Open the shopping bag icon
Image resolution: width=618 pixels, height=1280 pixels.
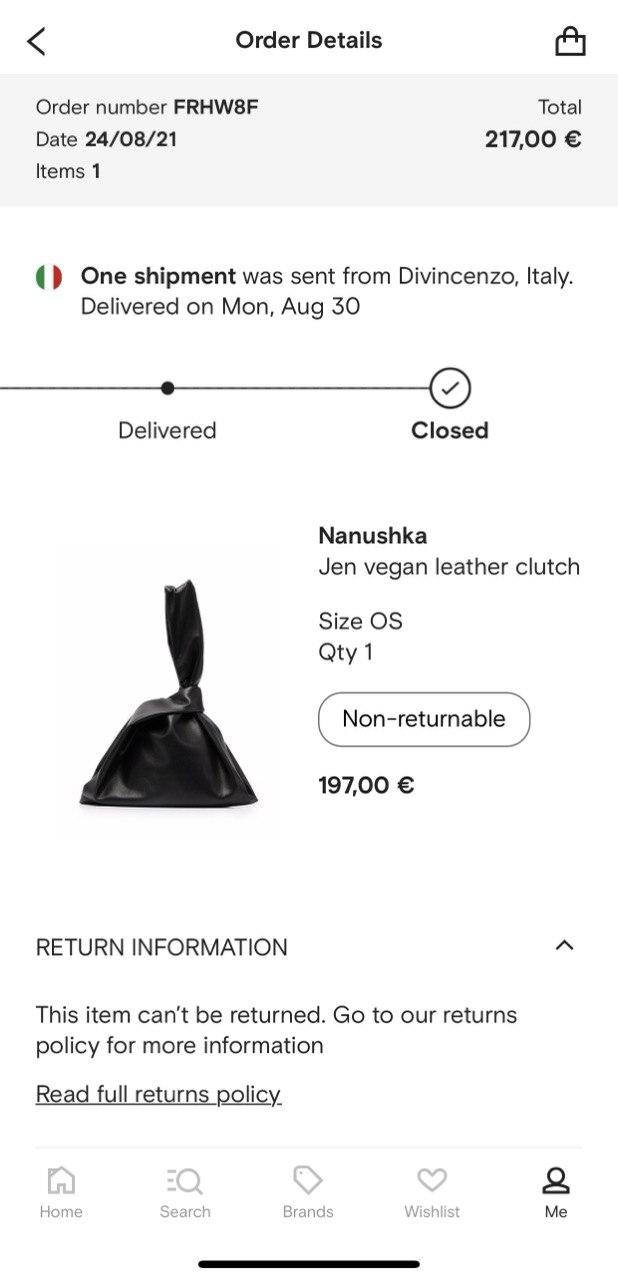coord(569,41)
